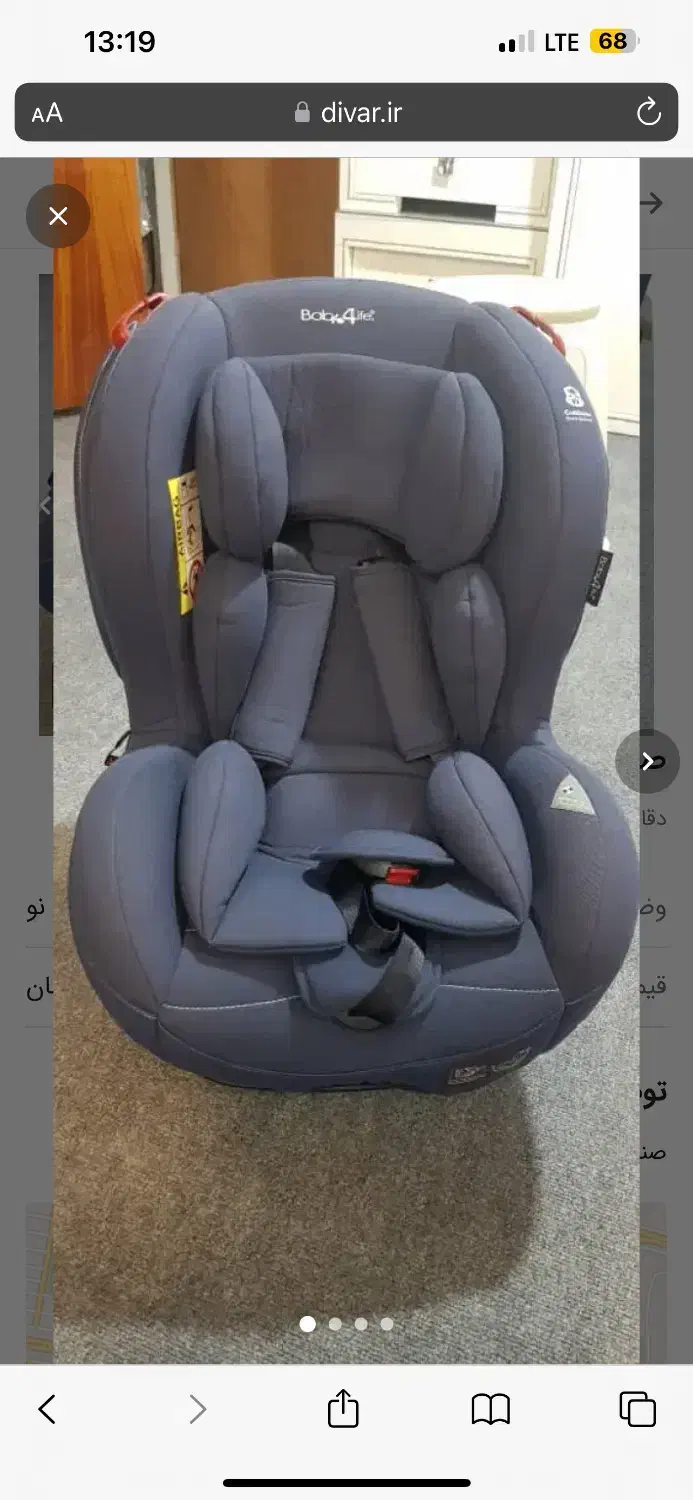The width and height of the screenshot is (693, 1500).
Task: Go back in Safari history
Action: coord(47,1409)
